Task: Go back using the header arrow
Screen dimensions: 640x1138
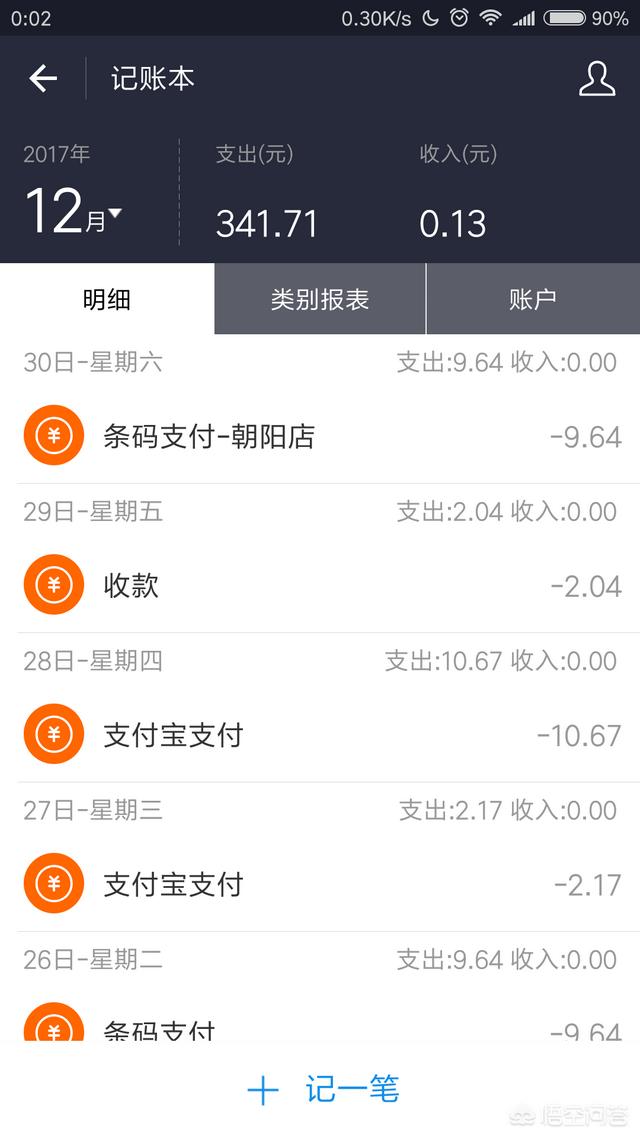Action: (x=43, y=78)
